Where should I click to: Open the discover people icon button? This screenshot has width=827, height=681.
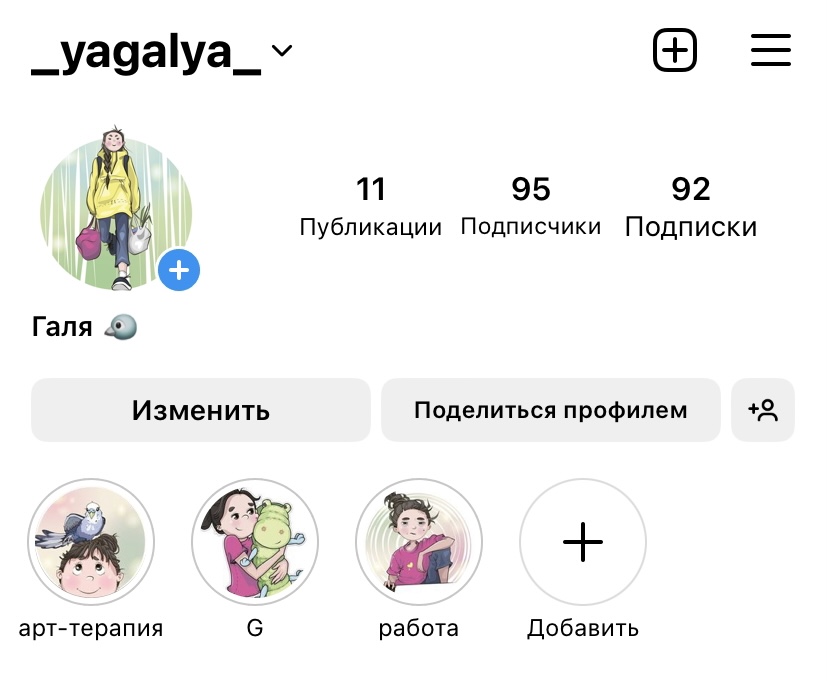(762, 410)
